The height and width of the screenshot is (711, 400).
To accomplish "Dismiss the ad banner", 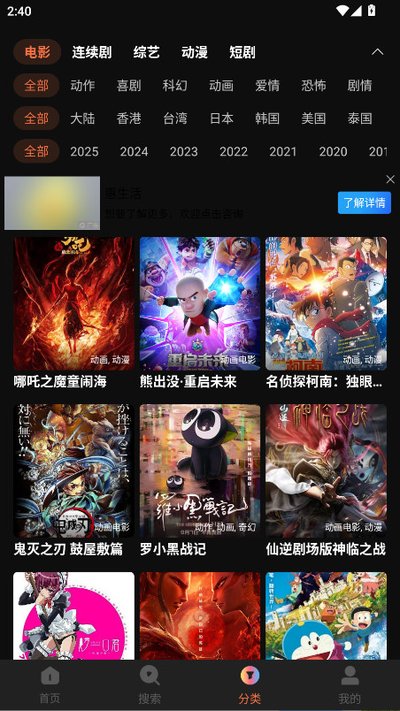I will 390,180.
